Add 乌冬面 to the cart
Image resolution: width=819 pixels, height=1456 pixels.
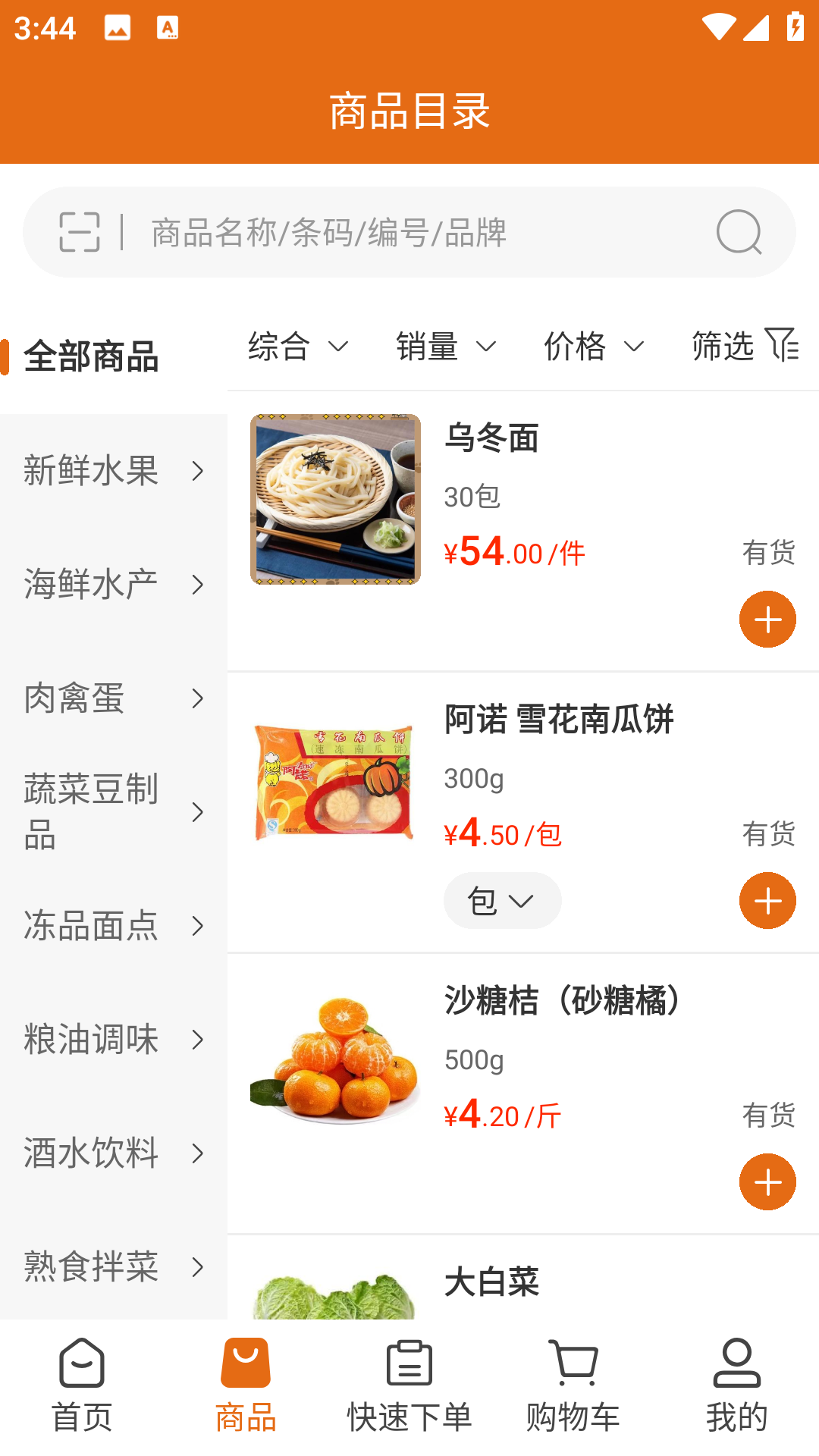coord(767,620)
